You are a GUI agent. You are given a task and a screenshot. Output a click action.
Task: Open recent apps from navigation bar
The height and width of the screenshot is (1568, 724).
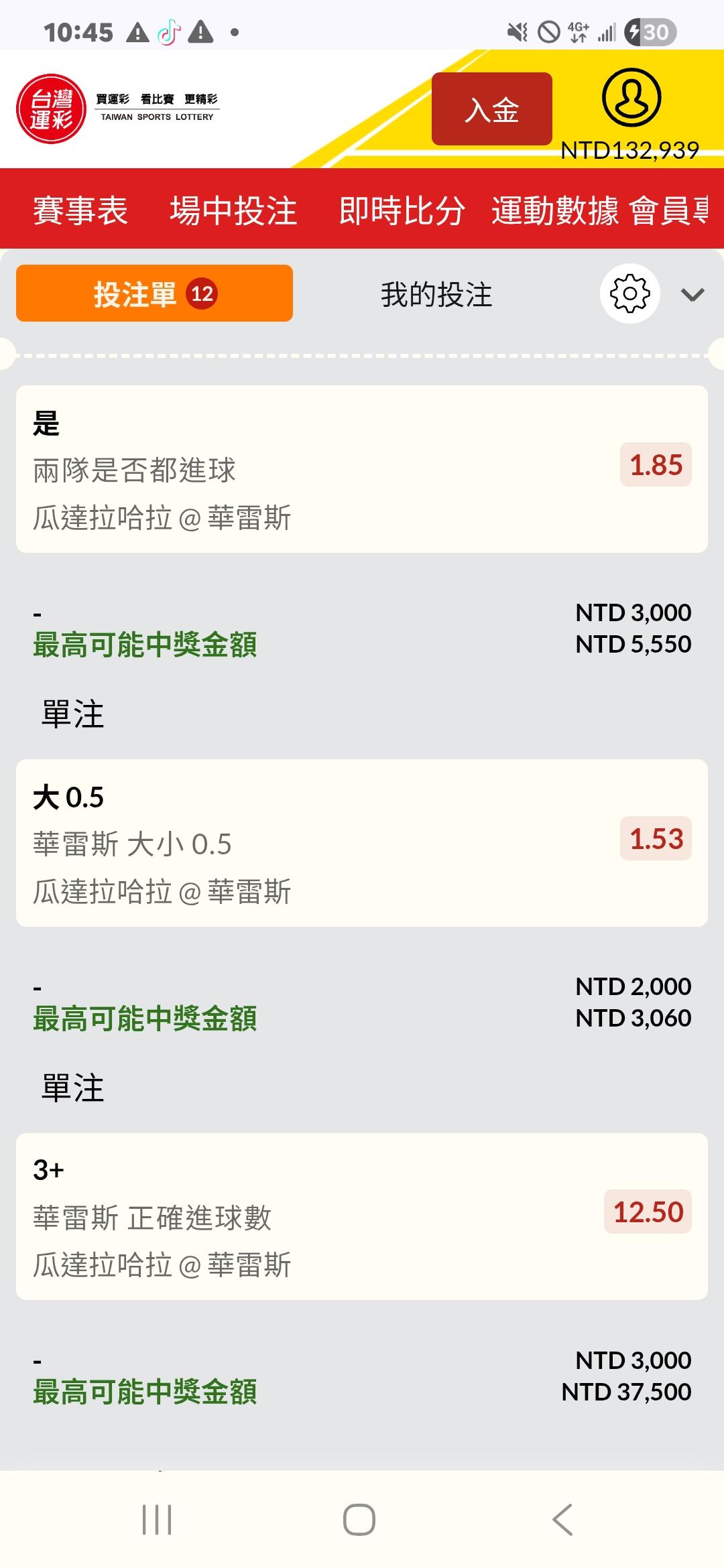point(157,1519)
